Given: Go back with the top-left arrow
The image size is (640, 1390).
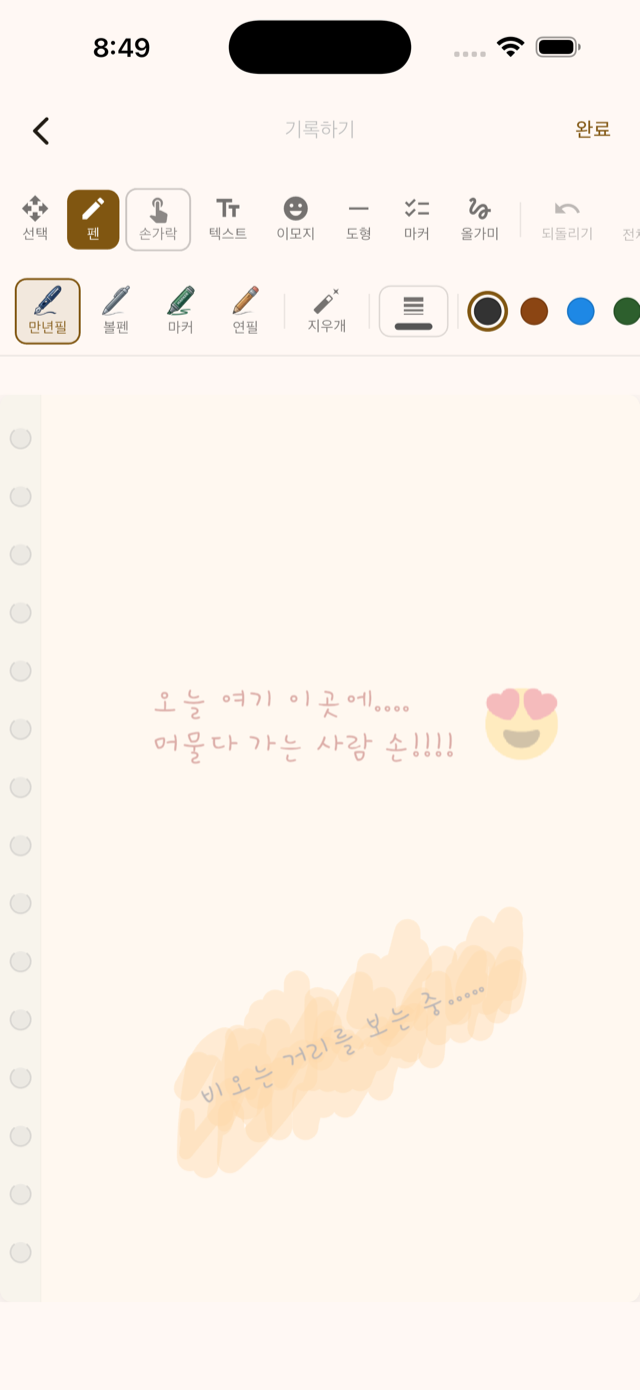Looking at the screenshot, I should pyautogui.click(x=40, y=130).
